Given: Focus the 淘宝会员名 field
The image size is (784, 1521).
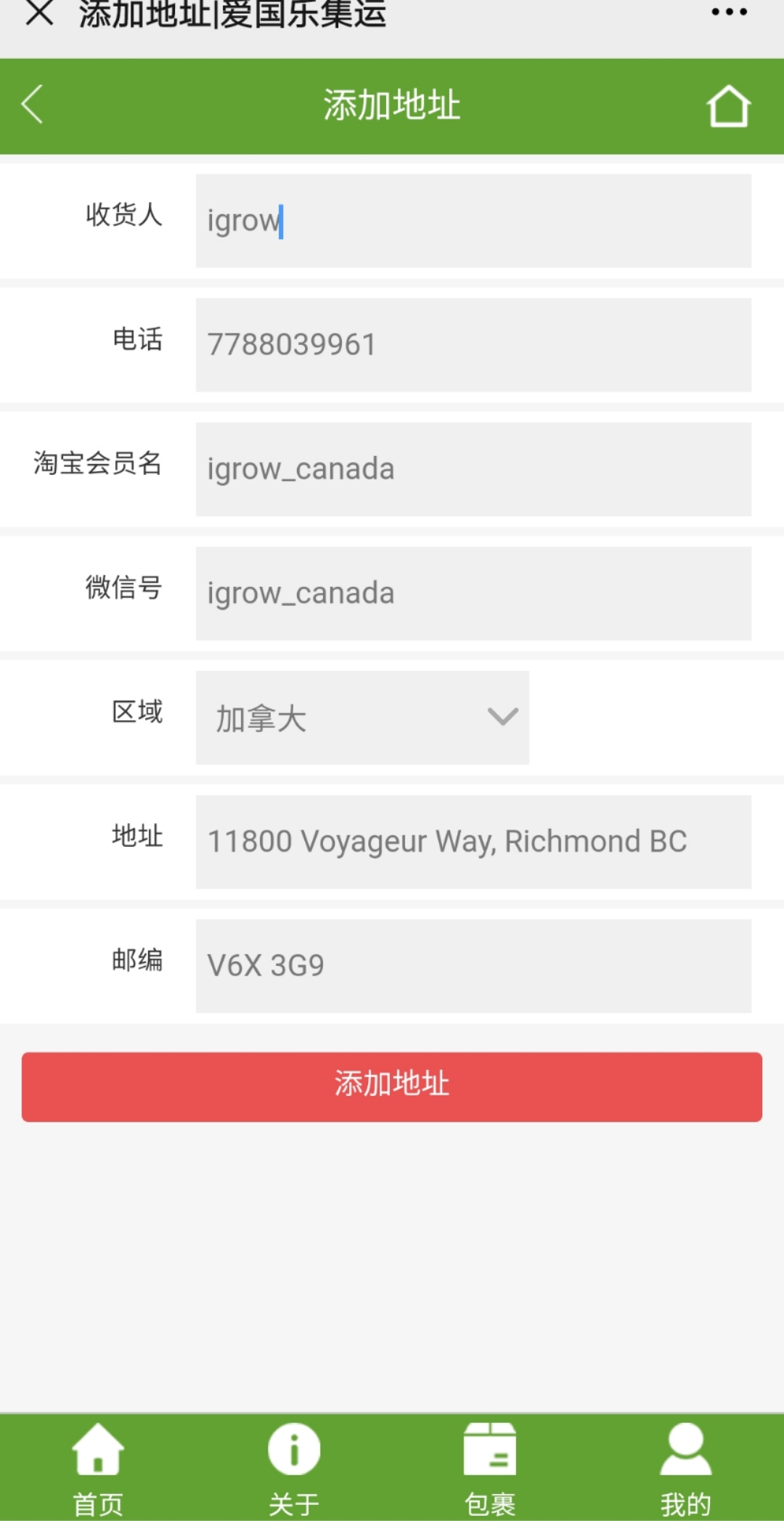Looking at the screenshot, I should click(473, 469).
